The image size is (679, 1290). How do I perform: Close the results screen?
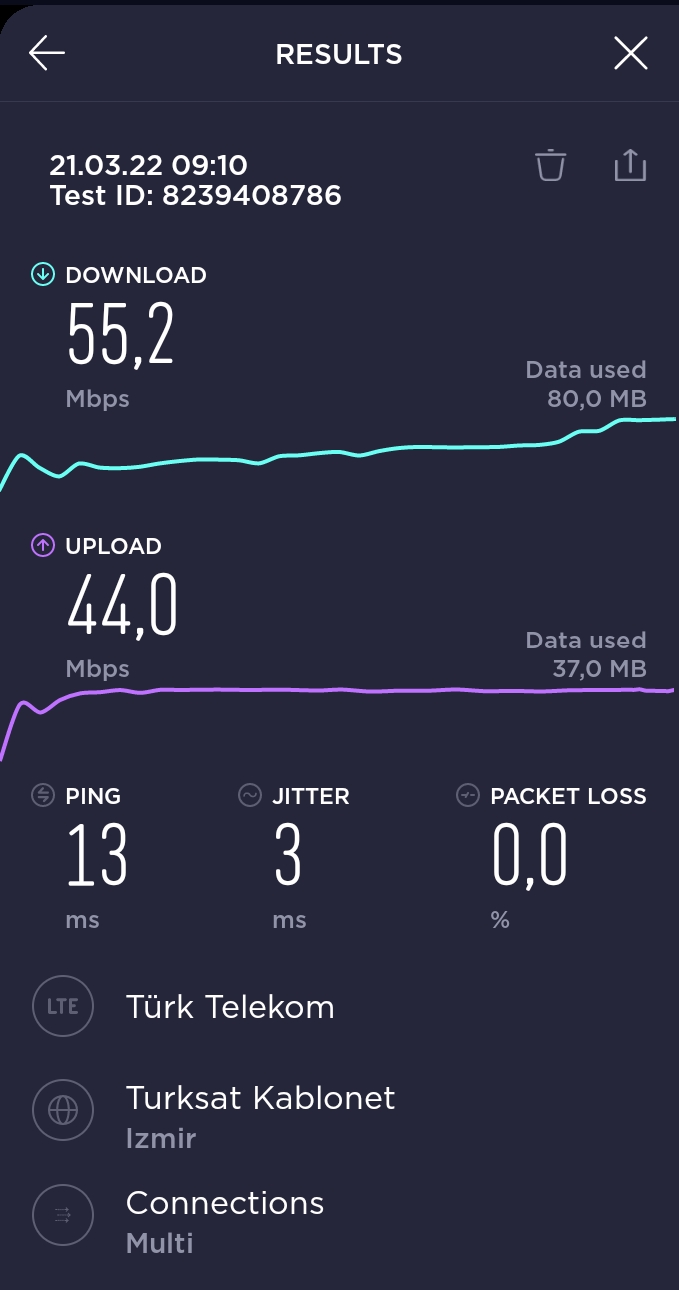pyautogui.click(x=631, y=53)
